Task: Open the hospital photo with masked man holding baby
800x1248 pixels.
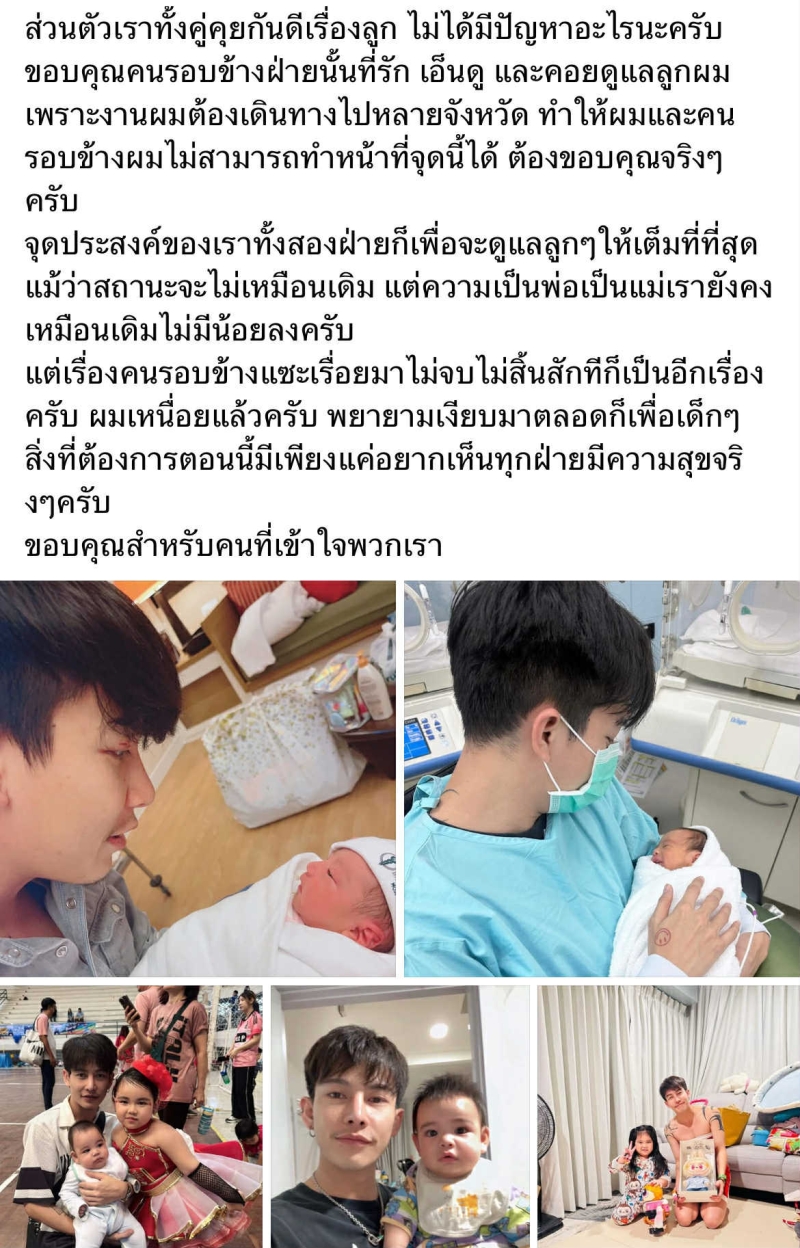Action: [x=602, y=778]
